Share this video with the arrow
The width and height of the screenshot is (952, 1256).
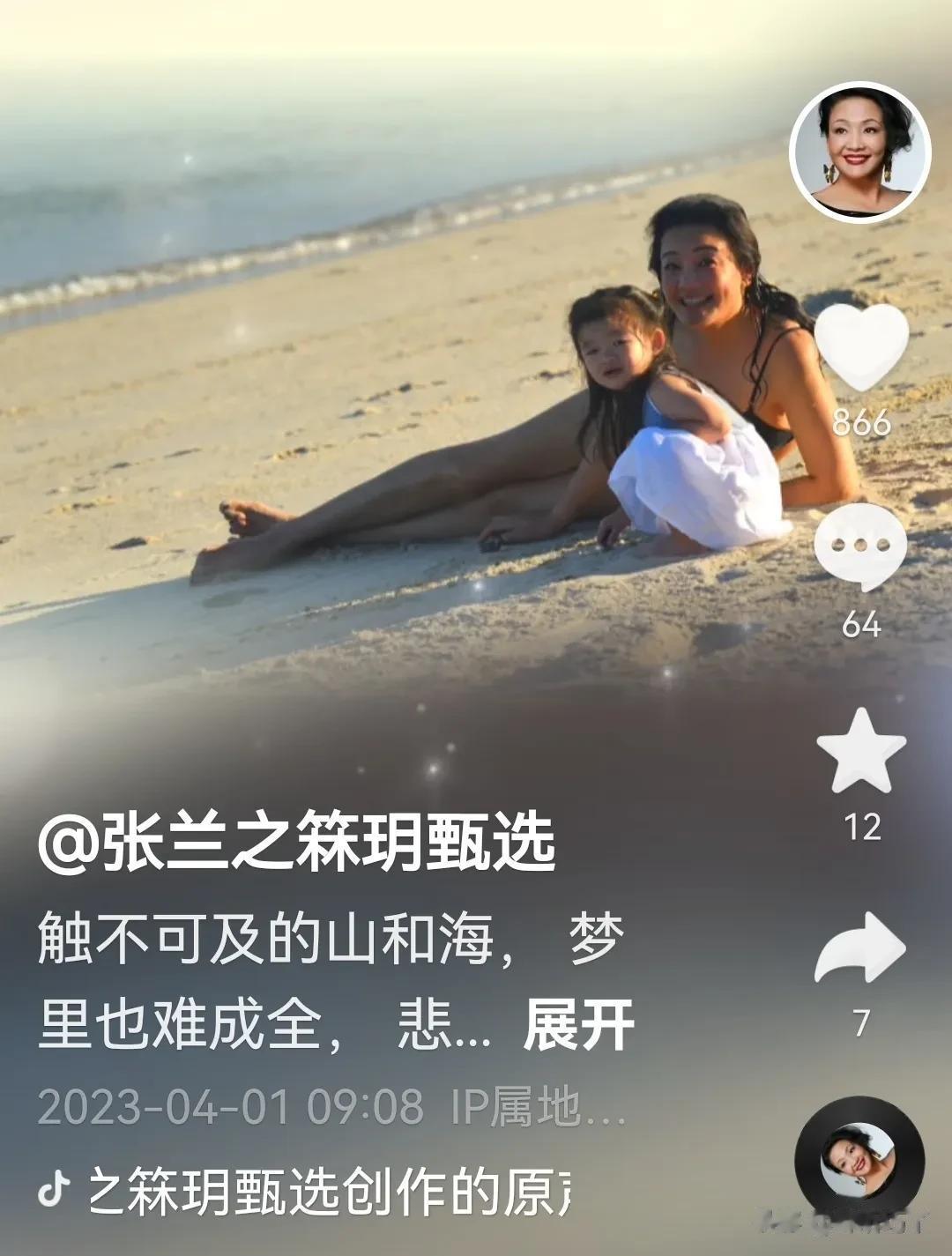(x=860, y=950)
